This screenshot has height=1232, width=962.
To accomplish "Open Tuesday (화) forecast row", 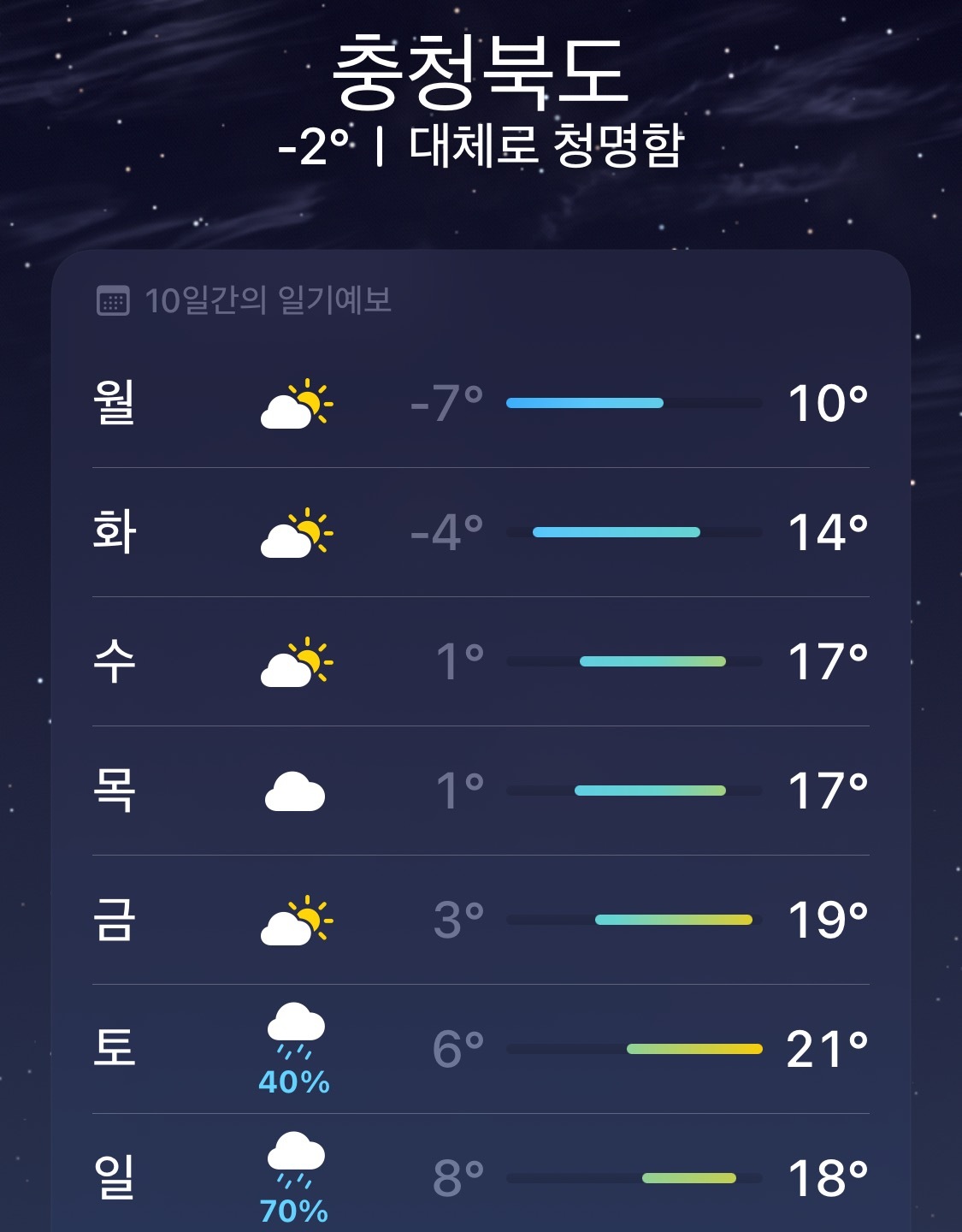I will pyautogui.click(x=481, y=532).
